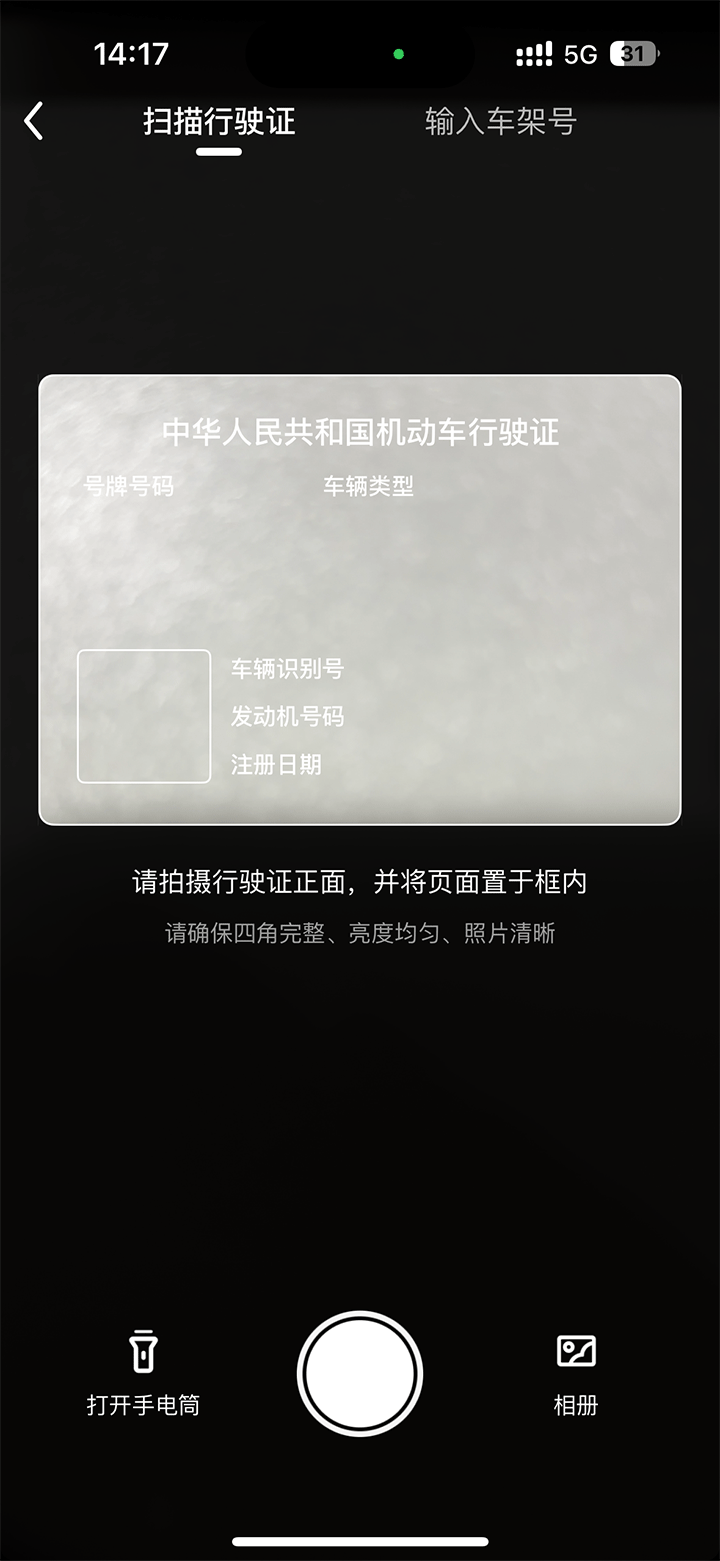Image resolution: width=720 pixels, height=1561 pixels.
Task: Open the photo album (相册)
Action: click(x=576, y=1372)
